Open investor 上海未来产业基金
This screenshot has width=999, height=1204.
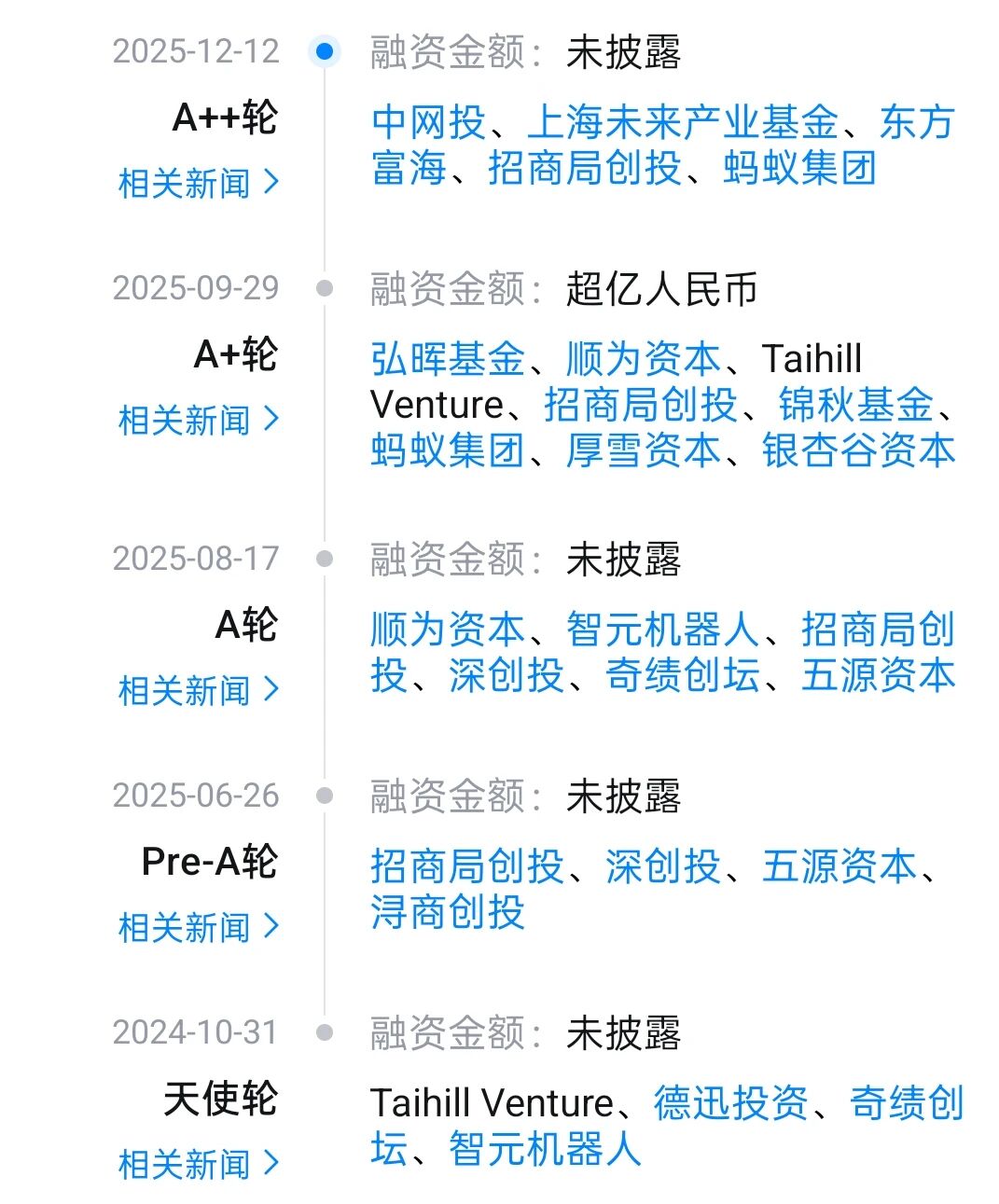coord(683,122)
